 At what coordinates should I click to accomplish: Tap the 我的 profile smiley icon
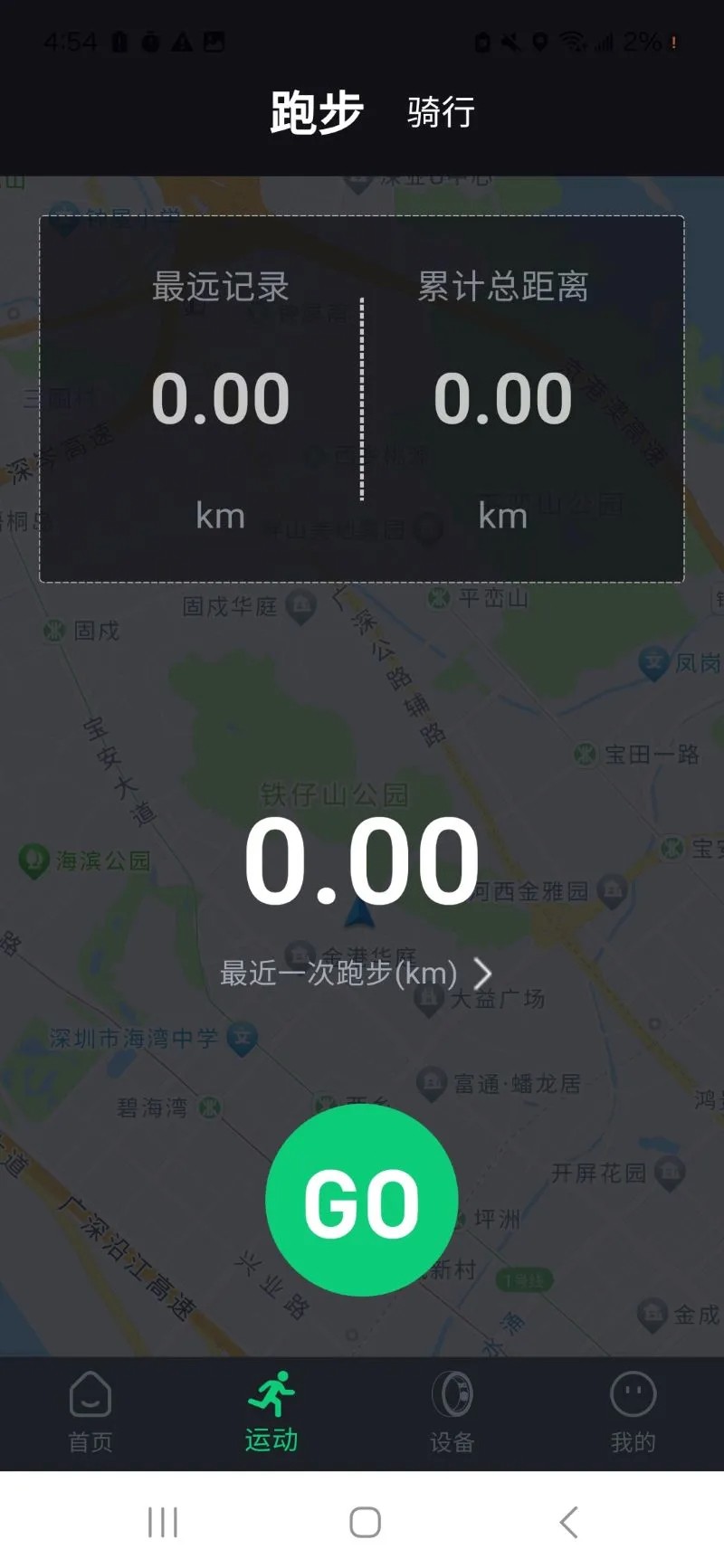coord(633,1393)
